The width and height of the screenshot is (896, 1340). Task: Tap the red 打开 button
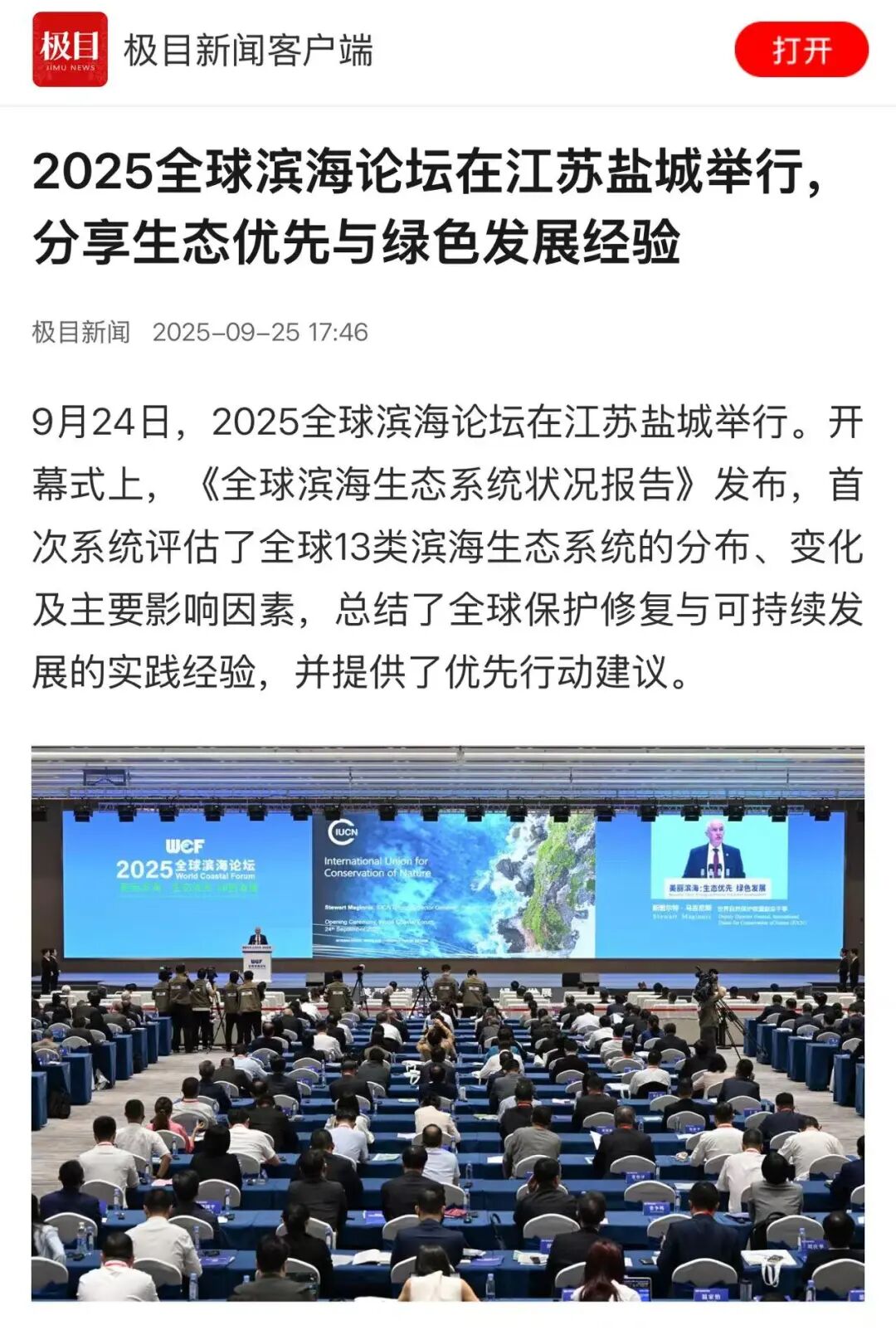click(801, 51)
